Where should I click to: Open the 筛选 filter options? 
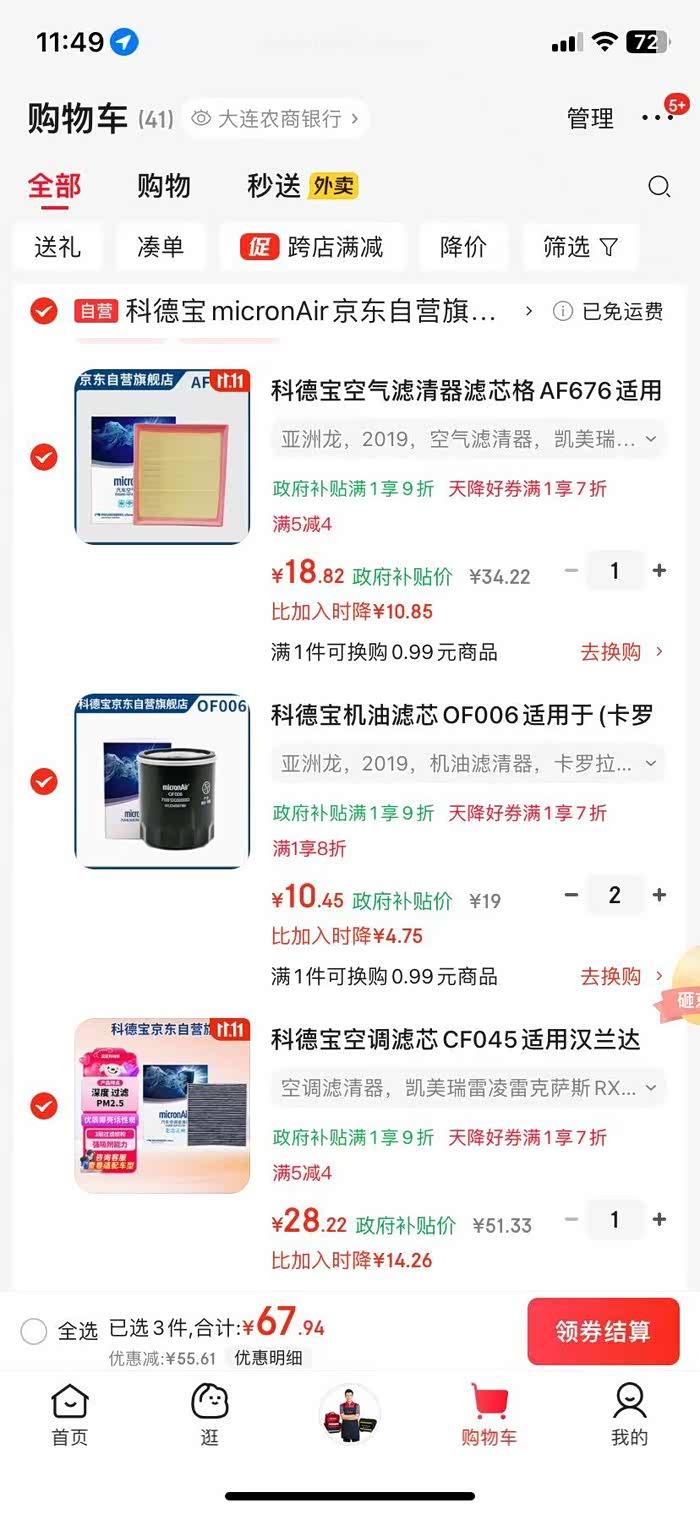point(580,247)
